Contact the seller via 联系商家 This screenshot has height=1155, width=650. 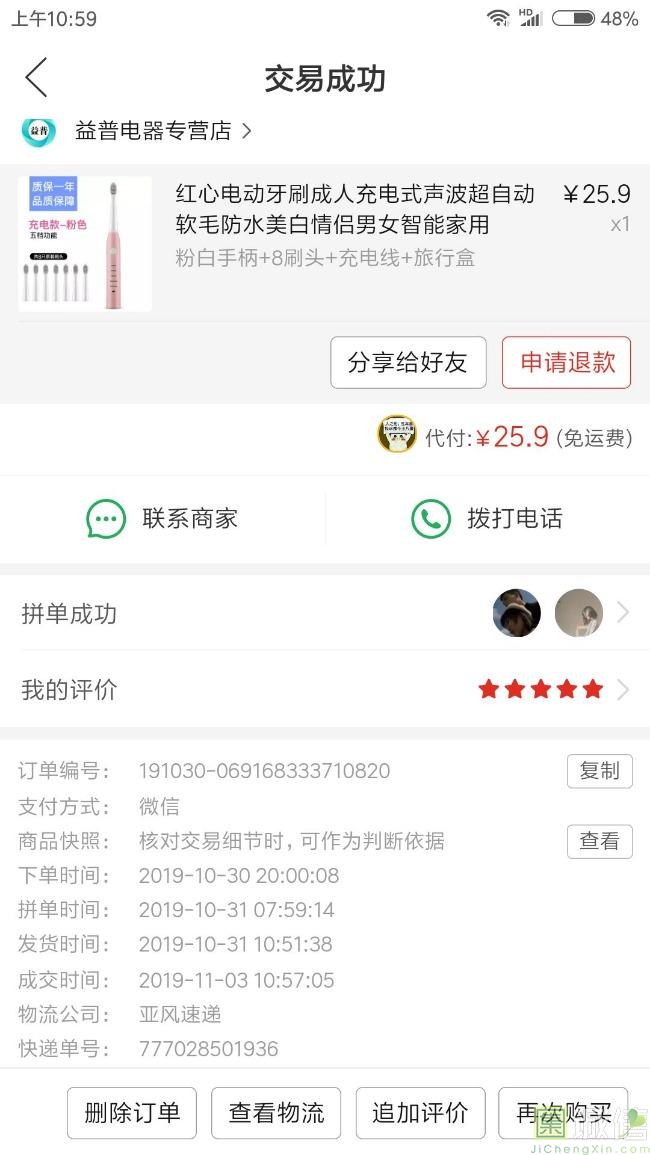(163, 519)
